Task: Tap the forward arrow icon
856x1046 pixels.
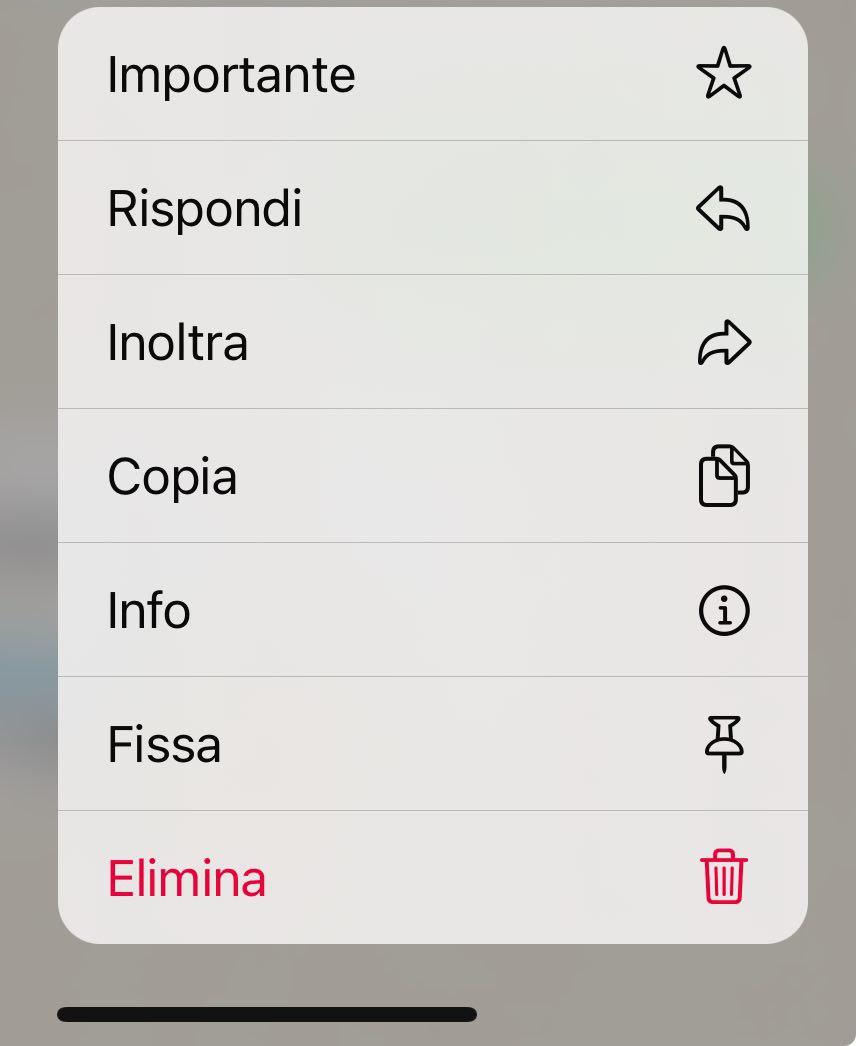Action: tap(724, 342)
